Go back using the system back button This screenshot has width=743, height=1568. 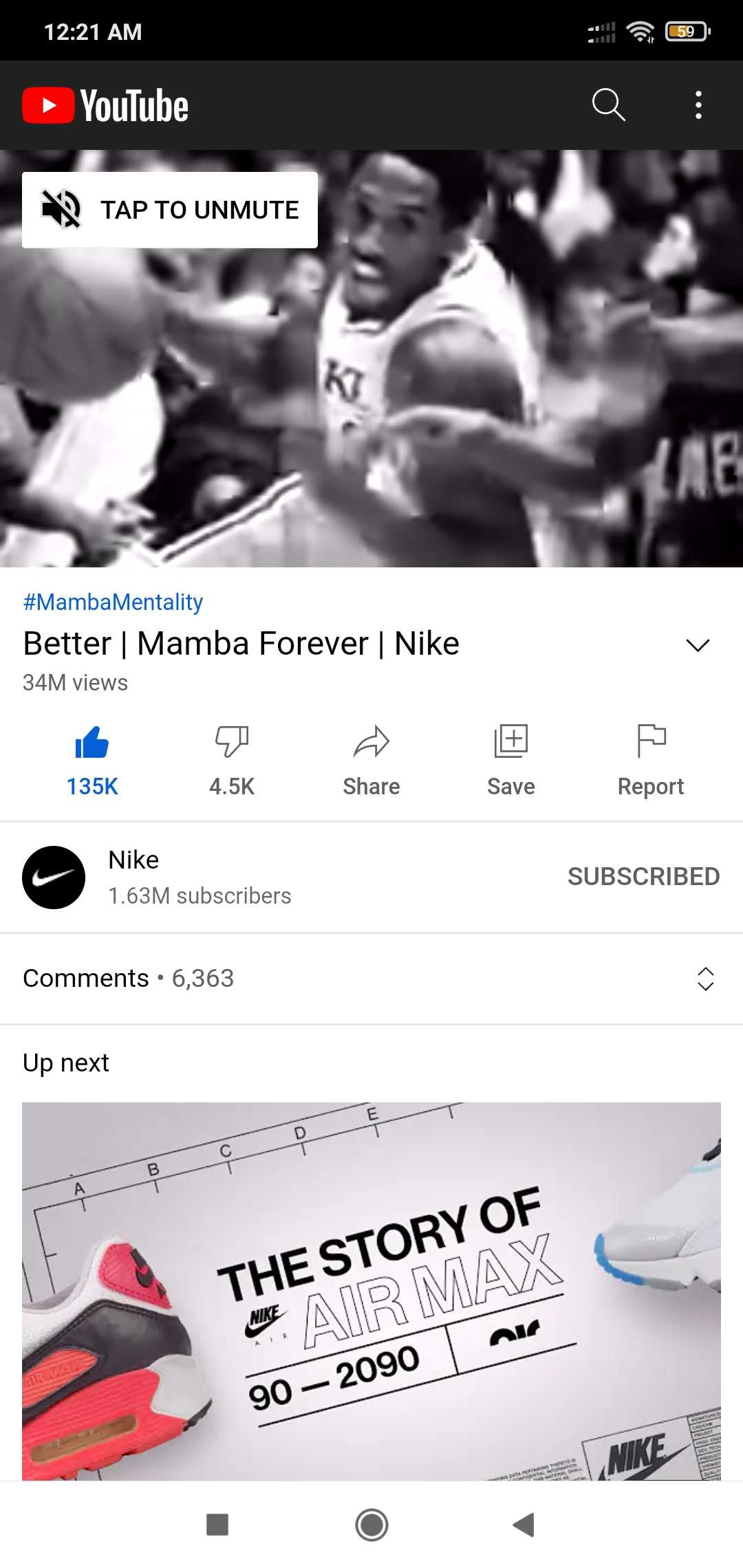(524, 1525)
